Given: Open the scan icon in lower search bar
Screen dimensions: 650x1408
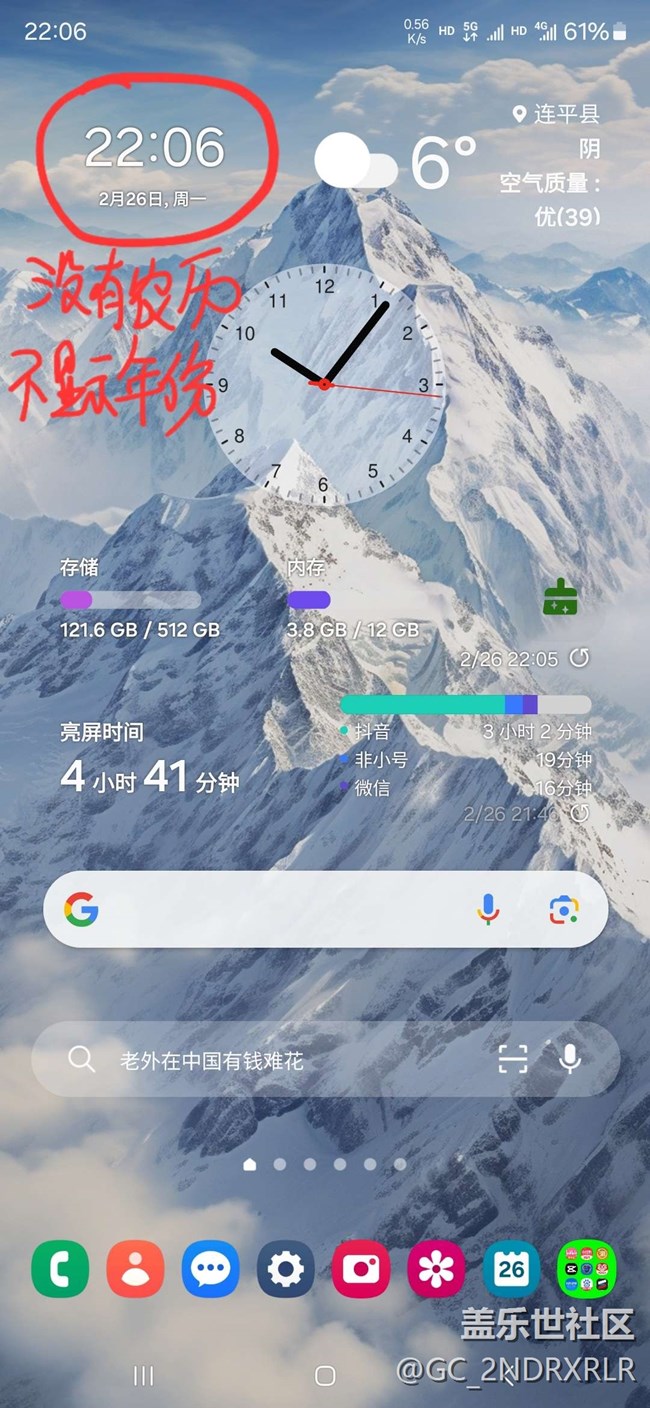Looking at the screenshot, I should click(x=512, y=1060).
